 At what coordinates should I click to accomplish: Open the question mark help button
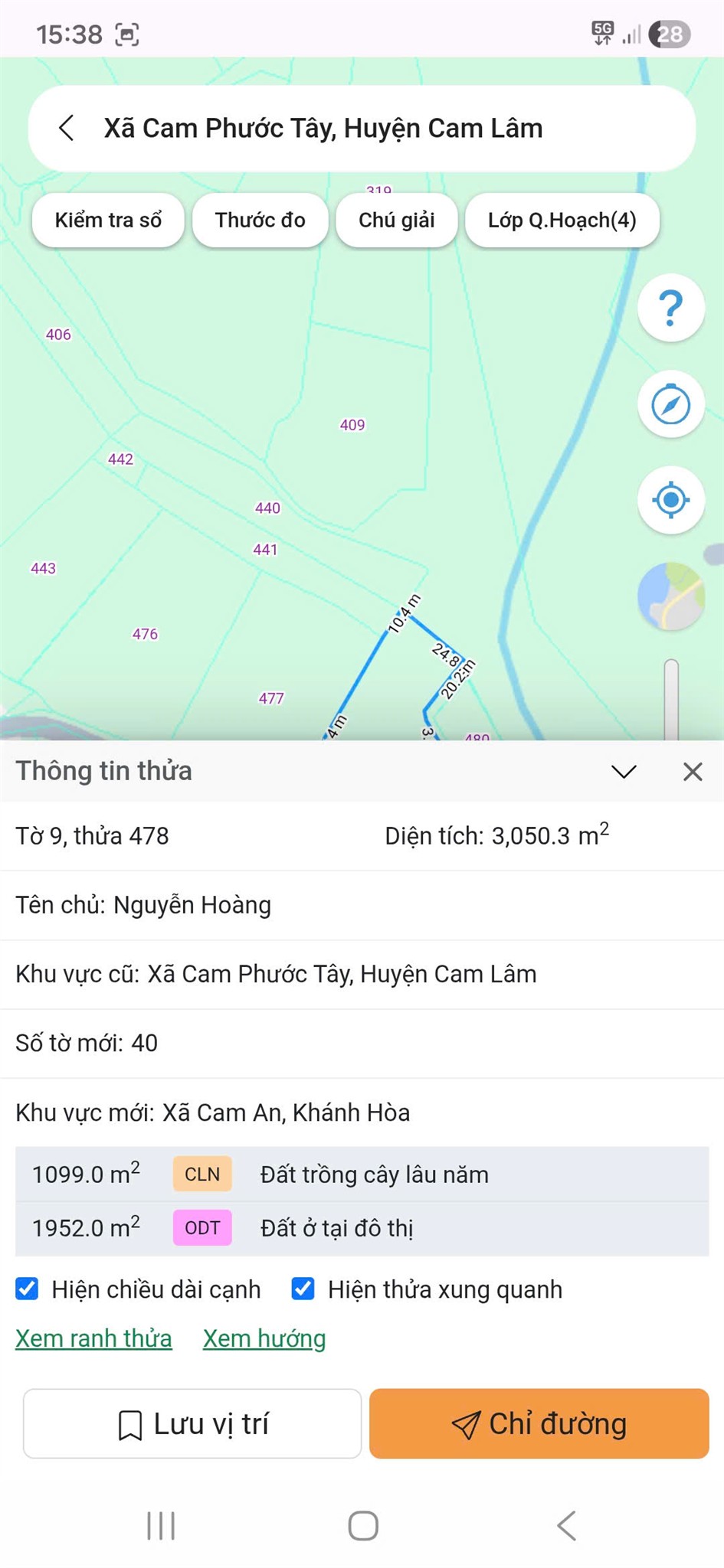[670, 308]
